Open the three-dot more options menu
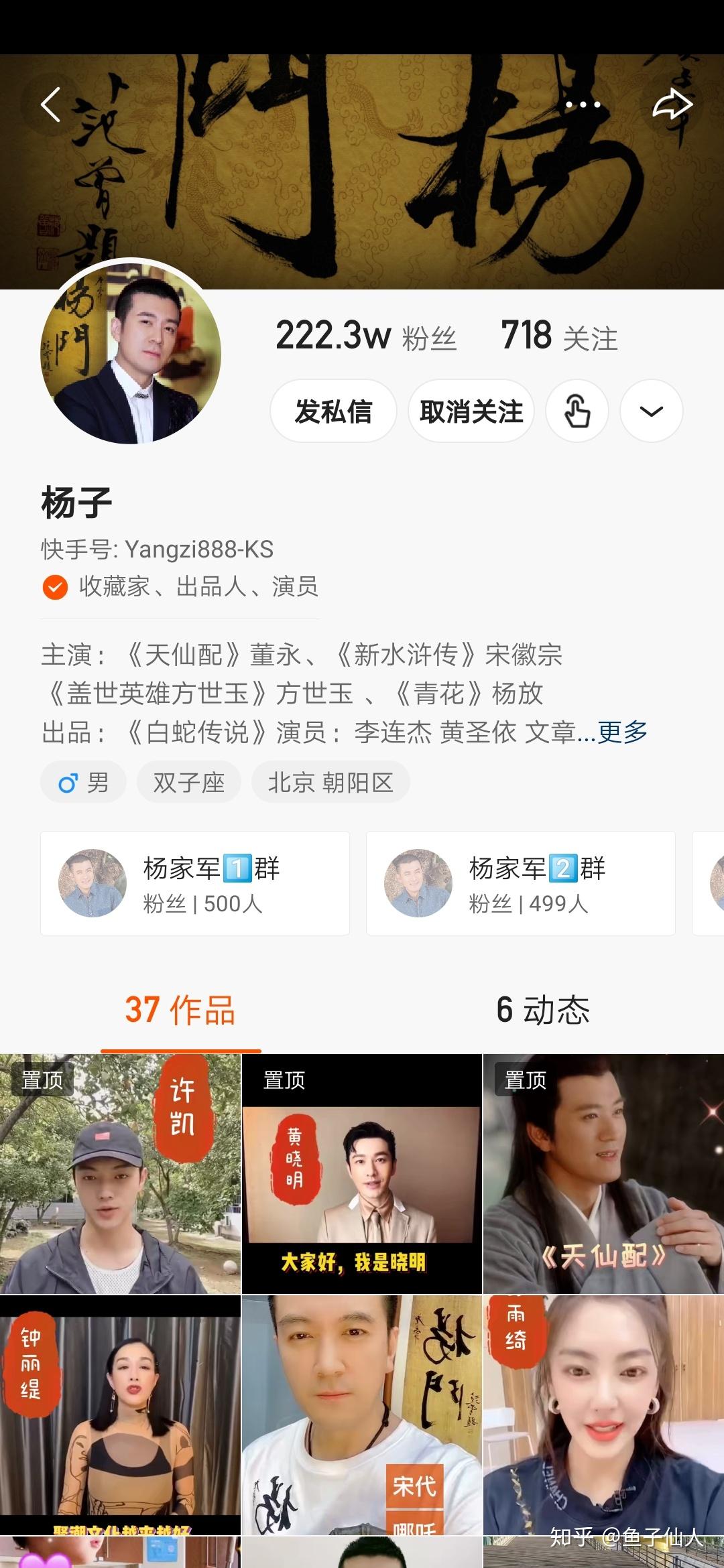Image resolution: width=724 pixels, height=1568 pixels. click(x=583, y=105)
